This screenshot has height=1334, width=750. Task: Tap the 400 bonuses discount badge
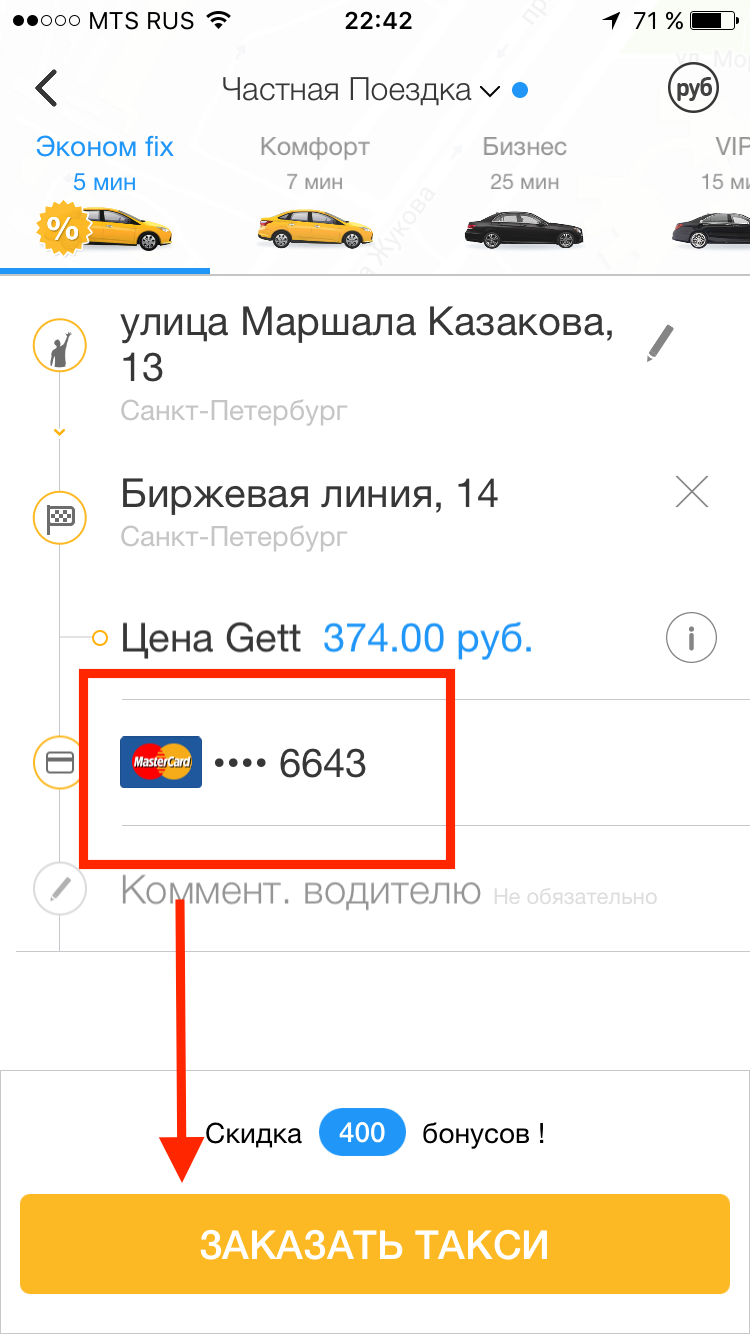(x=362, y=1133)
